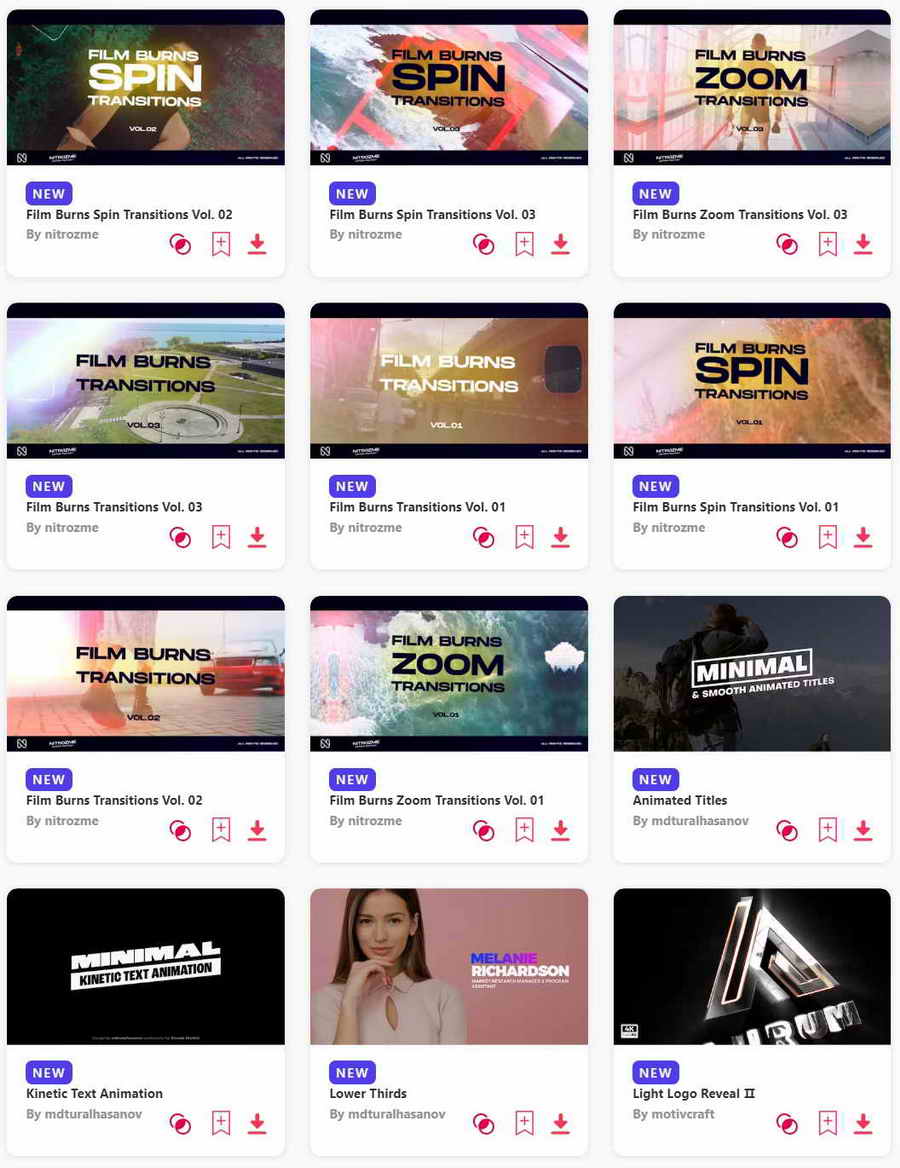The width and height of the screenshot is (900, 1168).
Task: Open Film Burns Zoom Transitions Vol. 03 thumbnail
Action: (751, 87)
